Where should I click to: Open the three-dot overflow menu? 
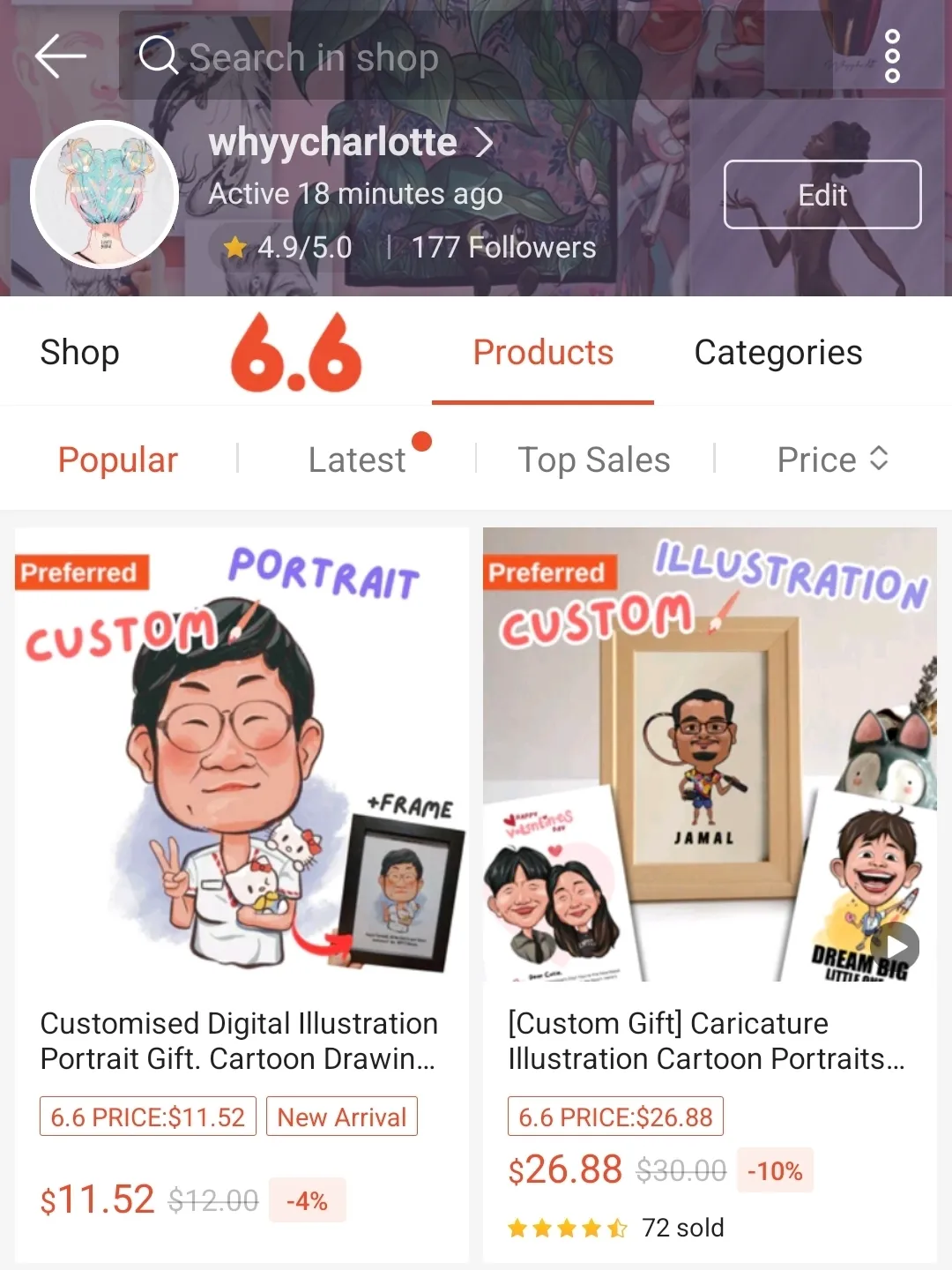[892, 56]
